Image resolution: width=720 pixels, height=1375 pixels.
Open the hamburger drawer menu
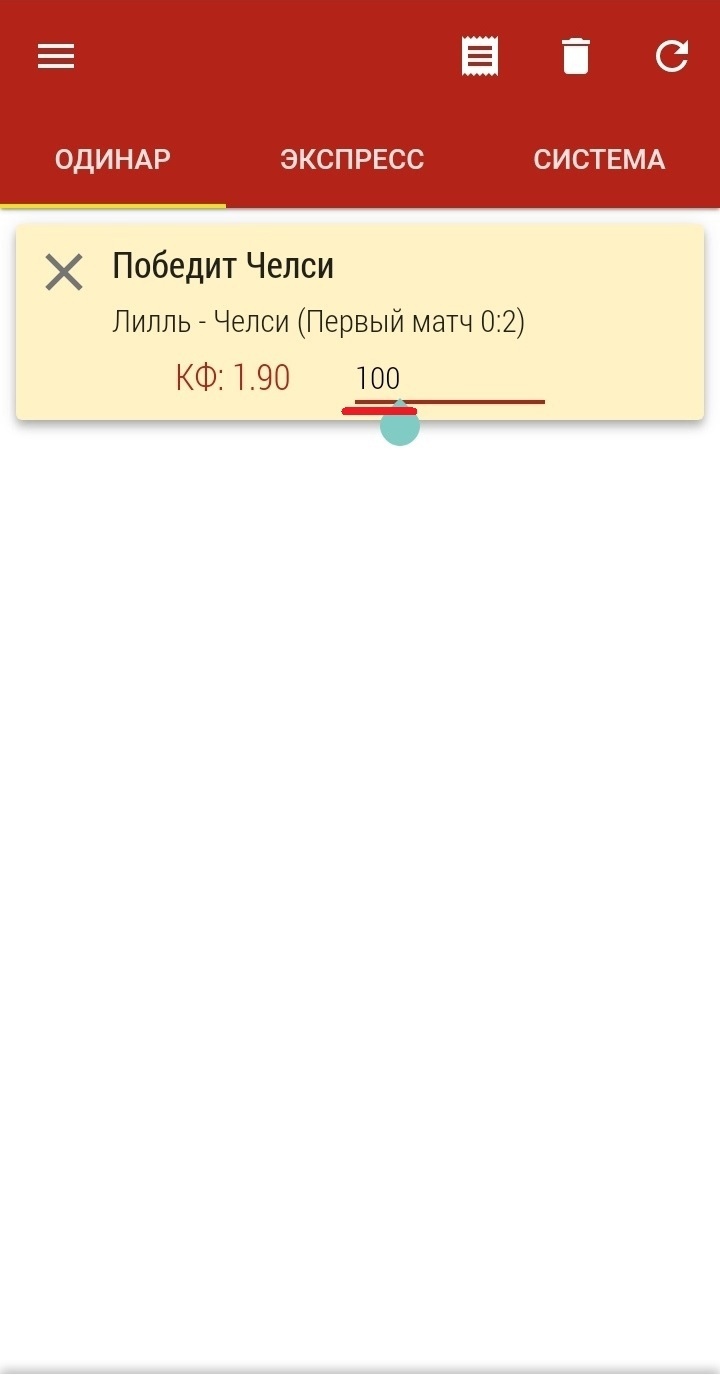tap(56, 57)
